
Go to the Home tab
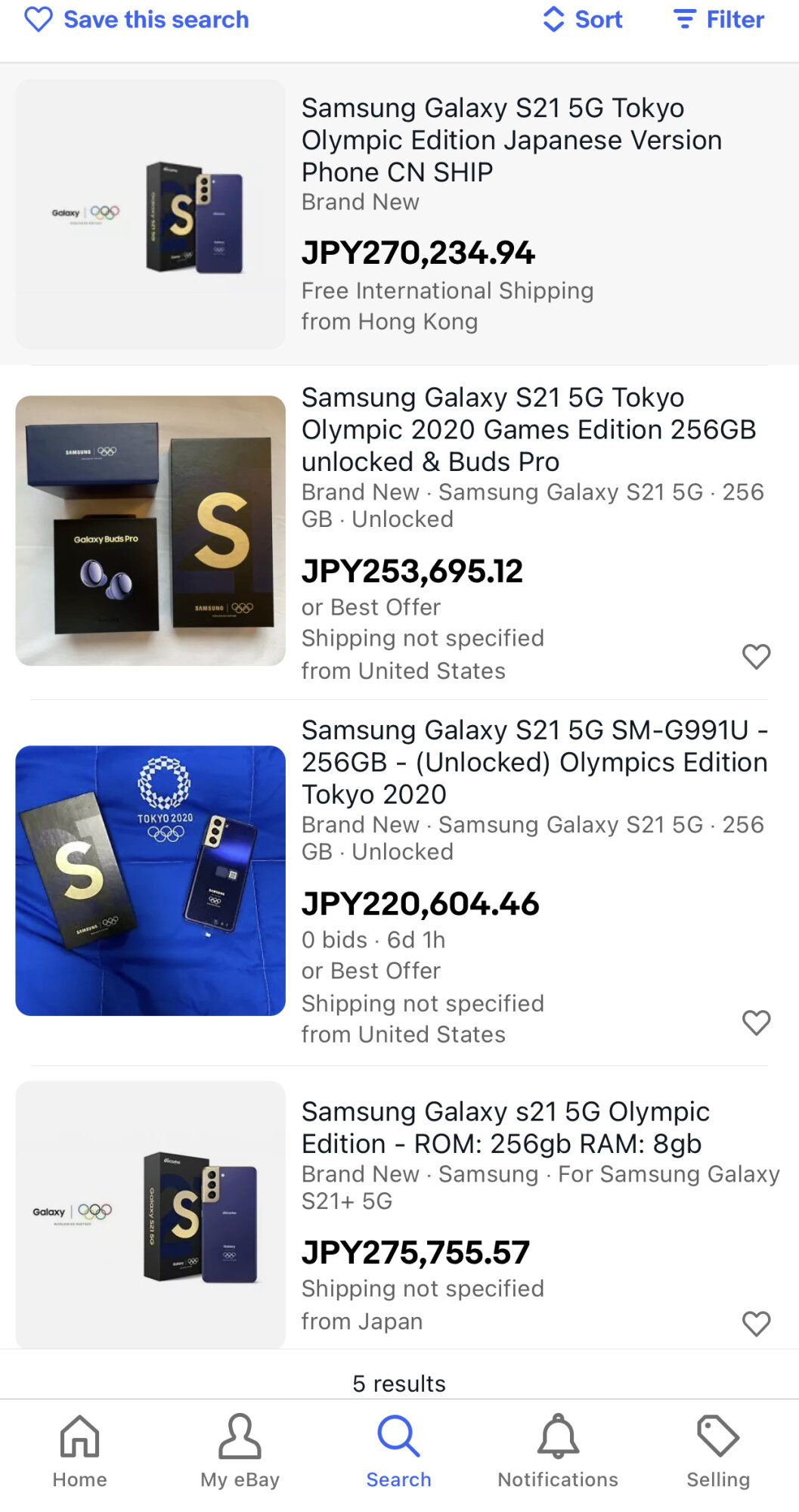pos(79,1452)
